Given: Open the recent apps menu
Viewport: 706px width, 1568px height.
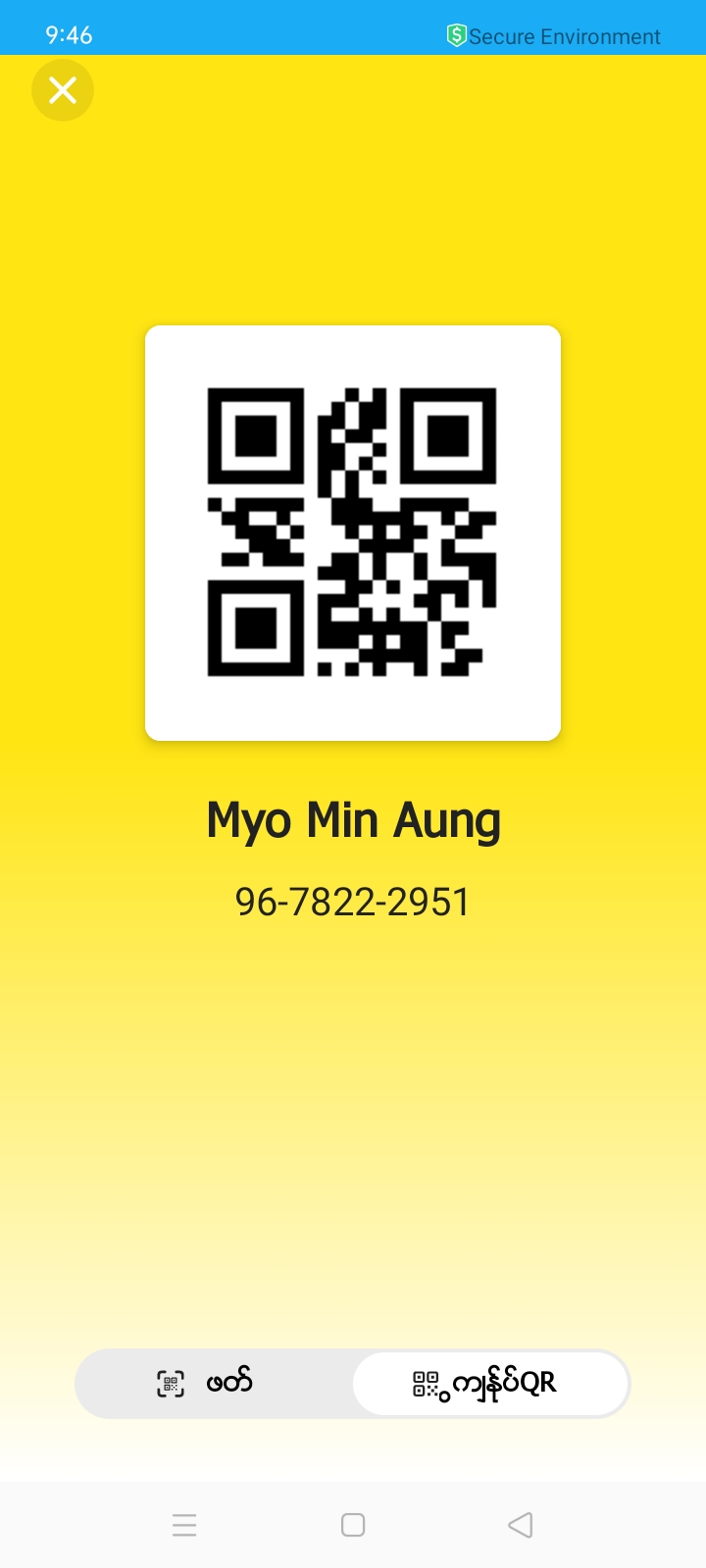Looking at the screenshot, I should coord(184,1525).
